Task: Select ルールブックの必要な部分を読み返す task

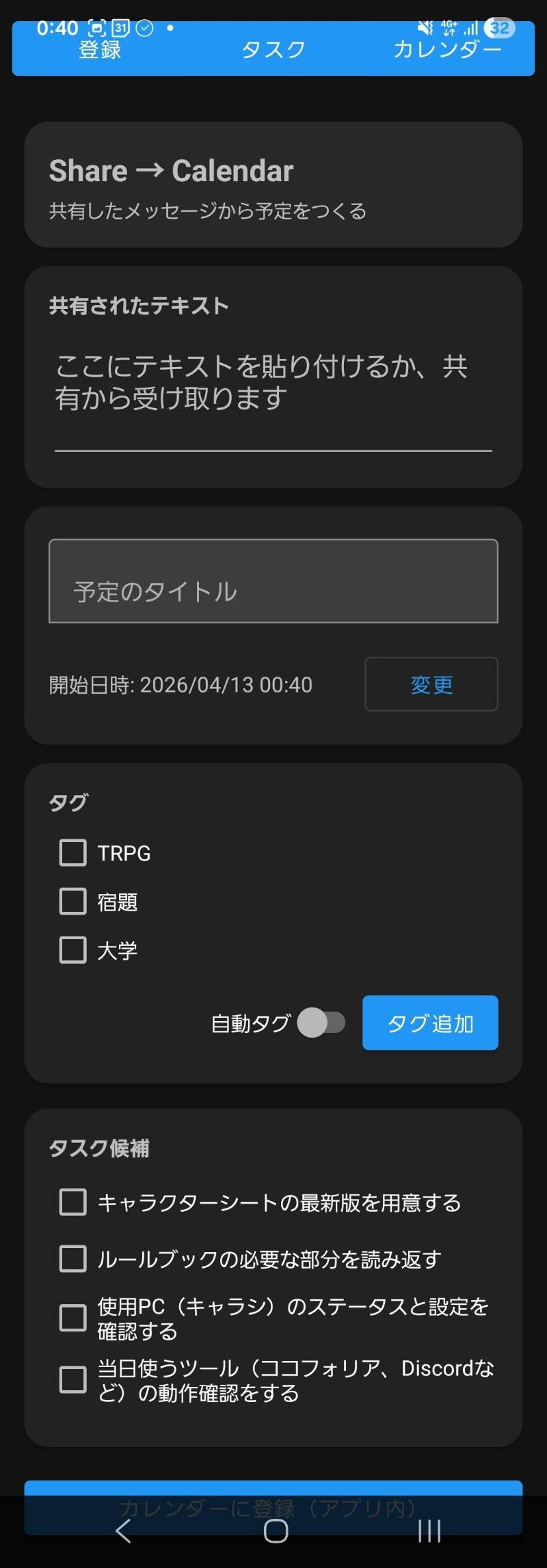Action: pyautogui.click(x=72, y=1258)
